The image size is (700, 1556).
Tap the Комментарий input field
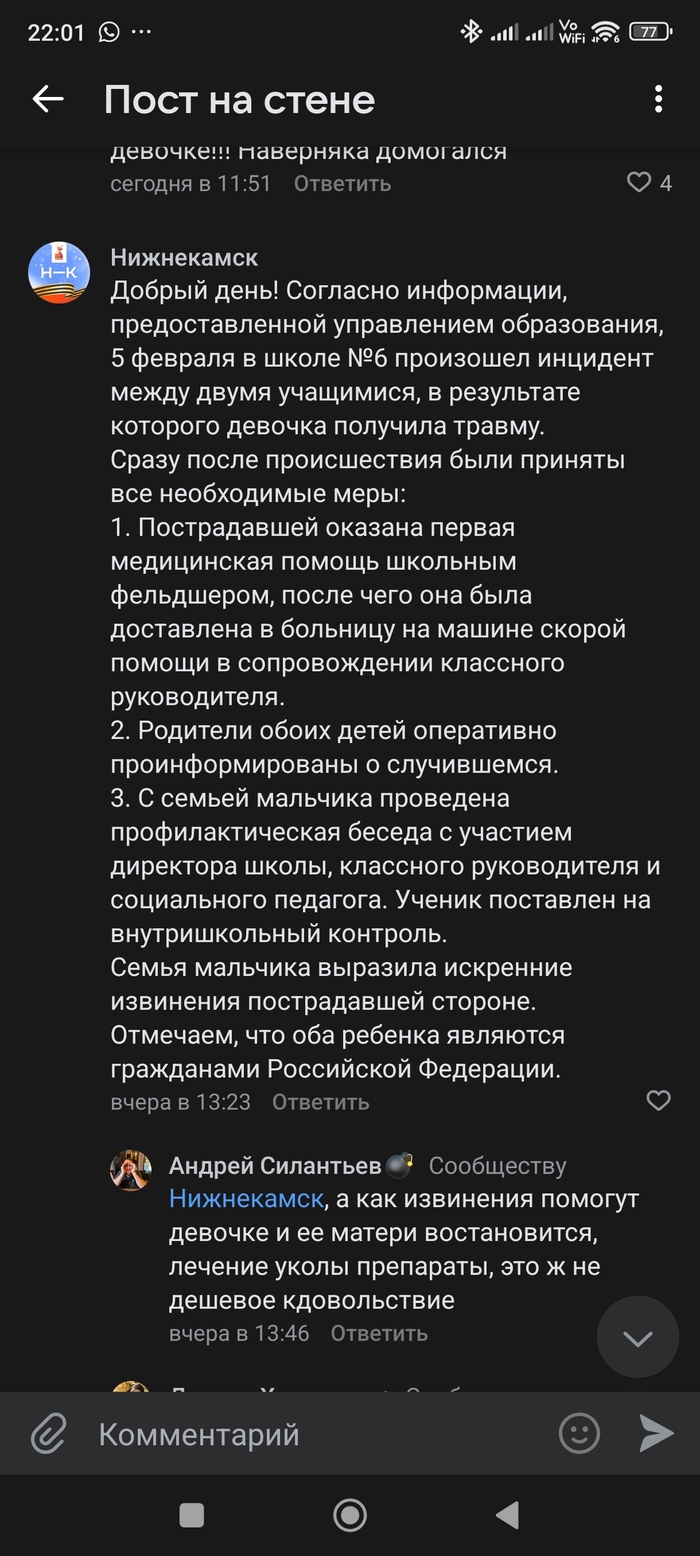pos(300,1434)
